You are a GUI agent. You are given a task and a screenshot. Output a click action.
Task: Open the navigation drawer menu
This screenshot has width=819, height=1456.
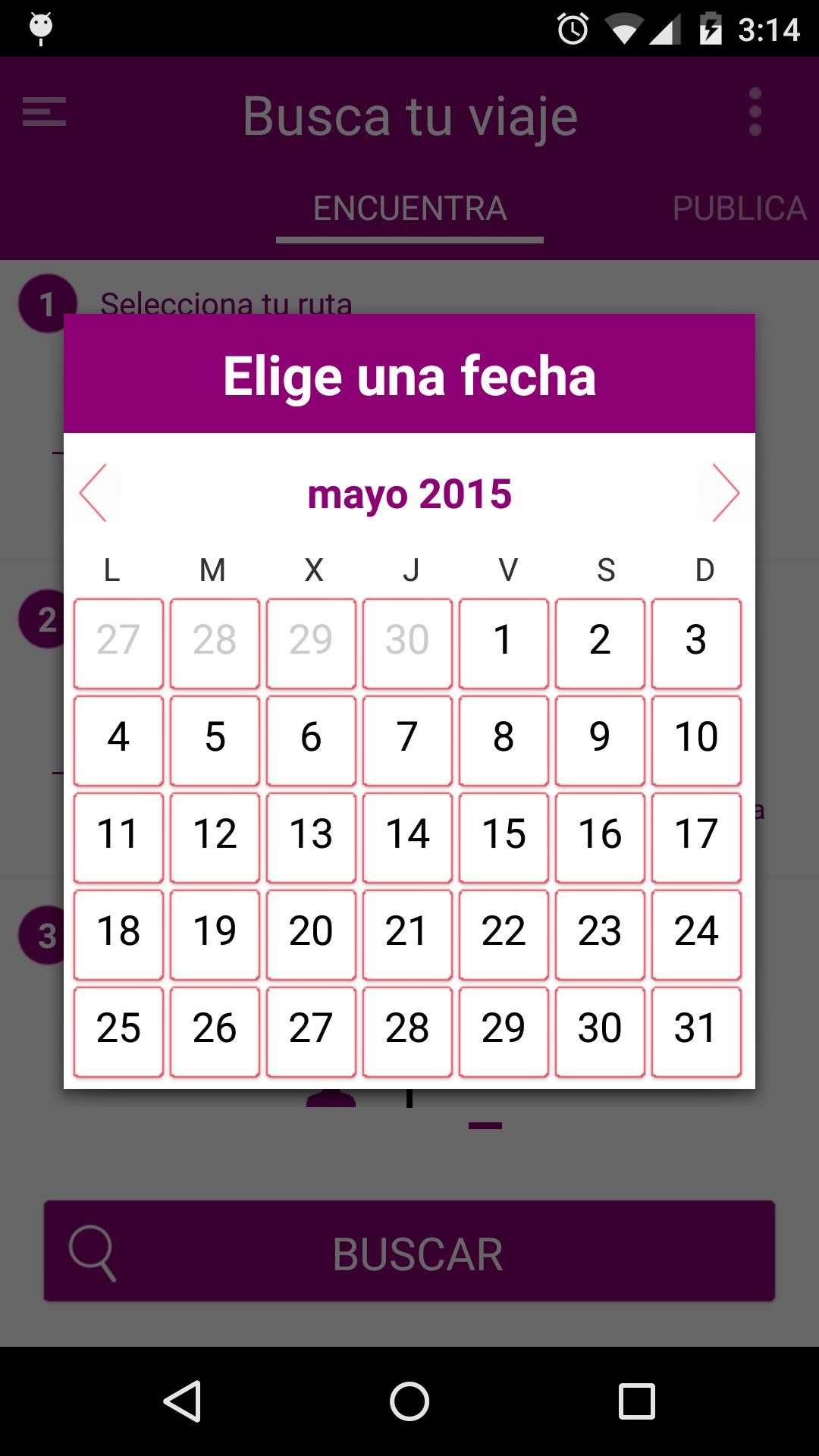tap(43, 114)
